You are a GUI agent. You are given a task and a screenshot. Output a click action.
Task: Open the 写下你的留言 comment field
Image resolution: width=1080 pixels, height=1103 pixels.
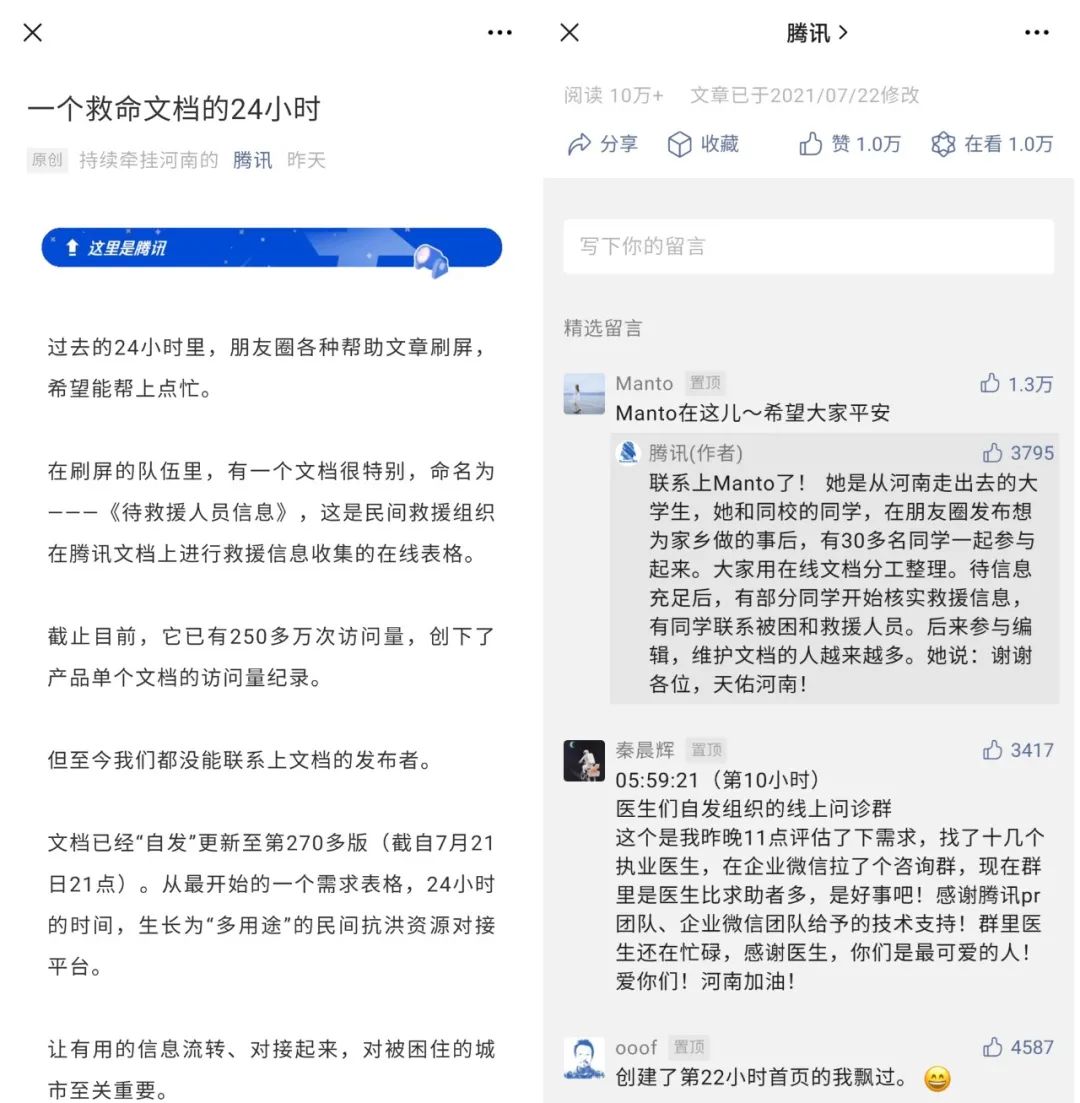(x=808, y=246)
